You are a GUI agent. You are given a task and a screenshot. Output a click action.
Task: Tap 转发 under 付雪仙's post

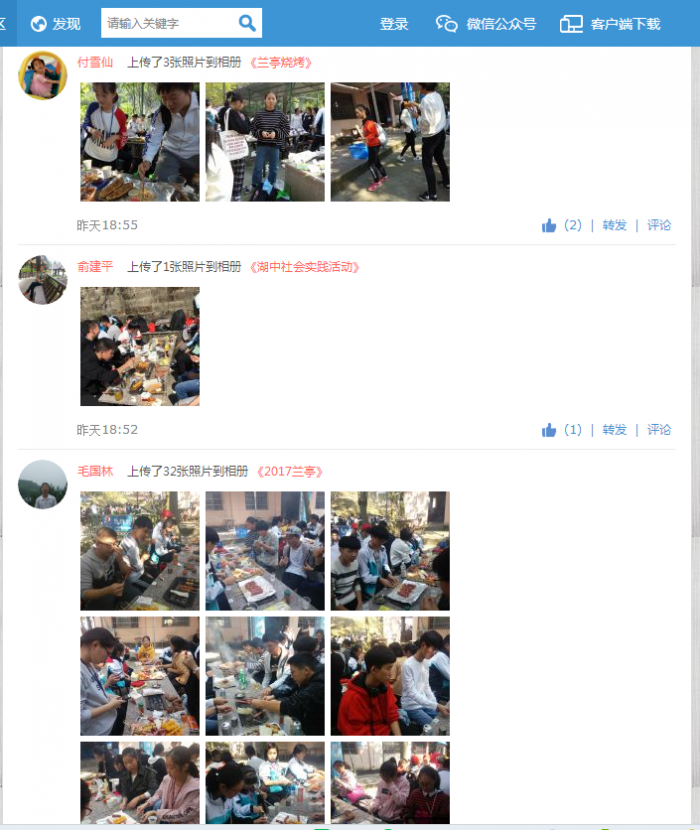(x=615, y=226)
